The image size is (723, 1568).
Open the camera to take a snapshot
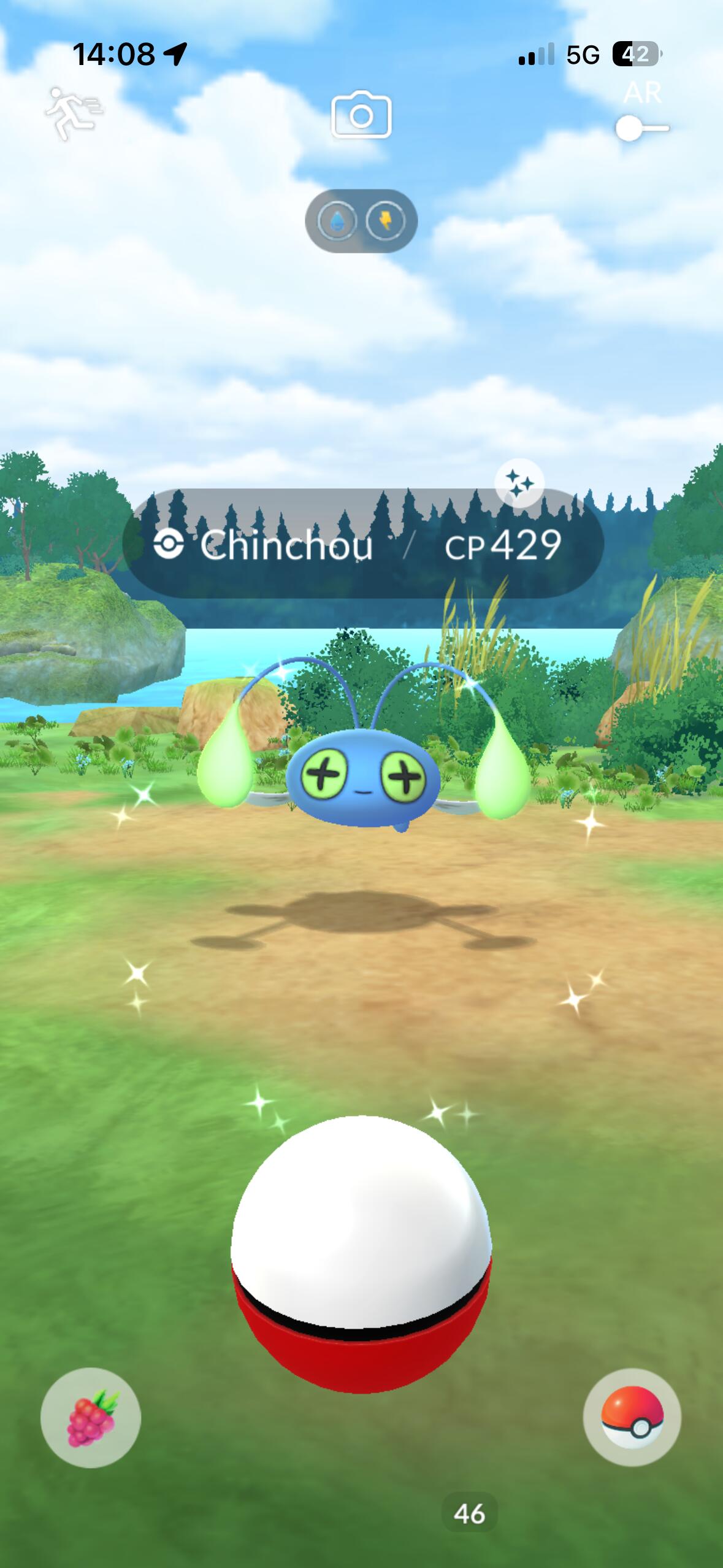click(x=361, y=115)
